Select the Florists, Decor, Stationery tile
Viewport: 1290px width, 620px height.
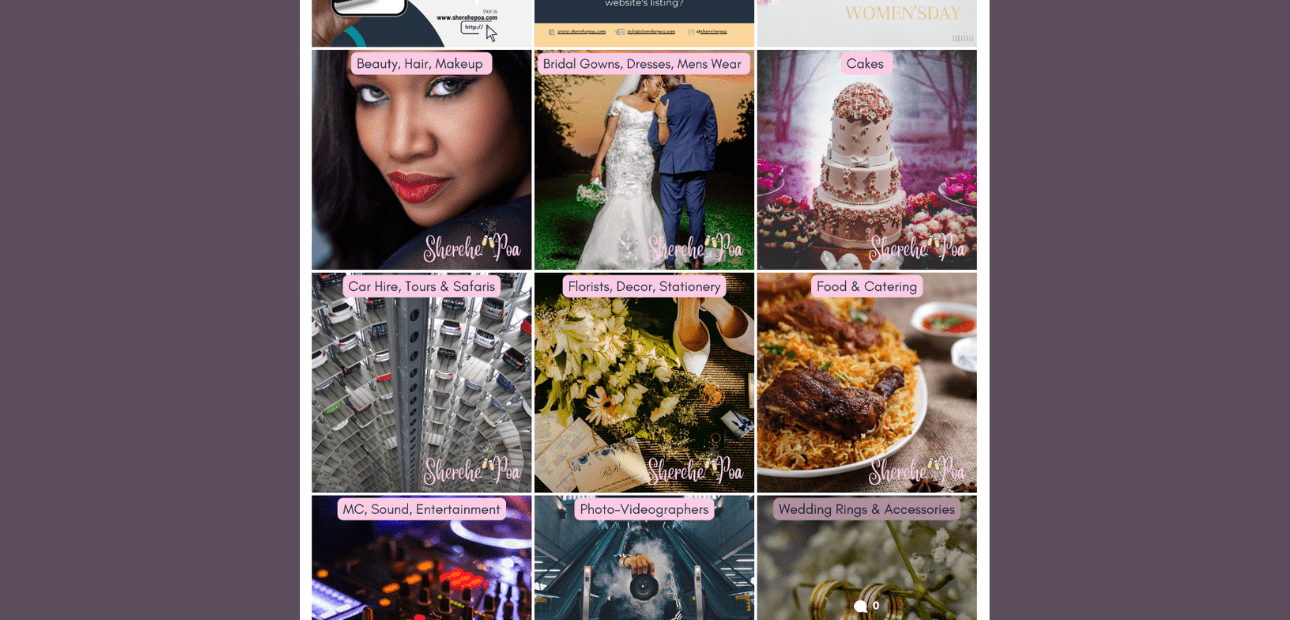[x=644, y=383]
